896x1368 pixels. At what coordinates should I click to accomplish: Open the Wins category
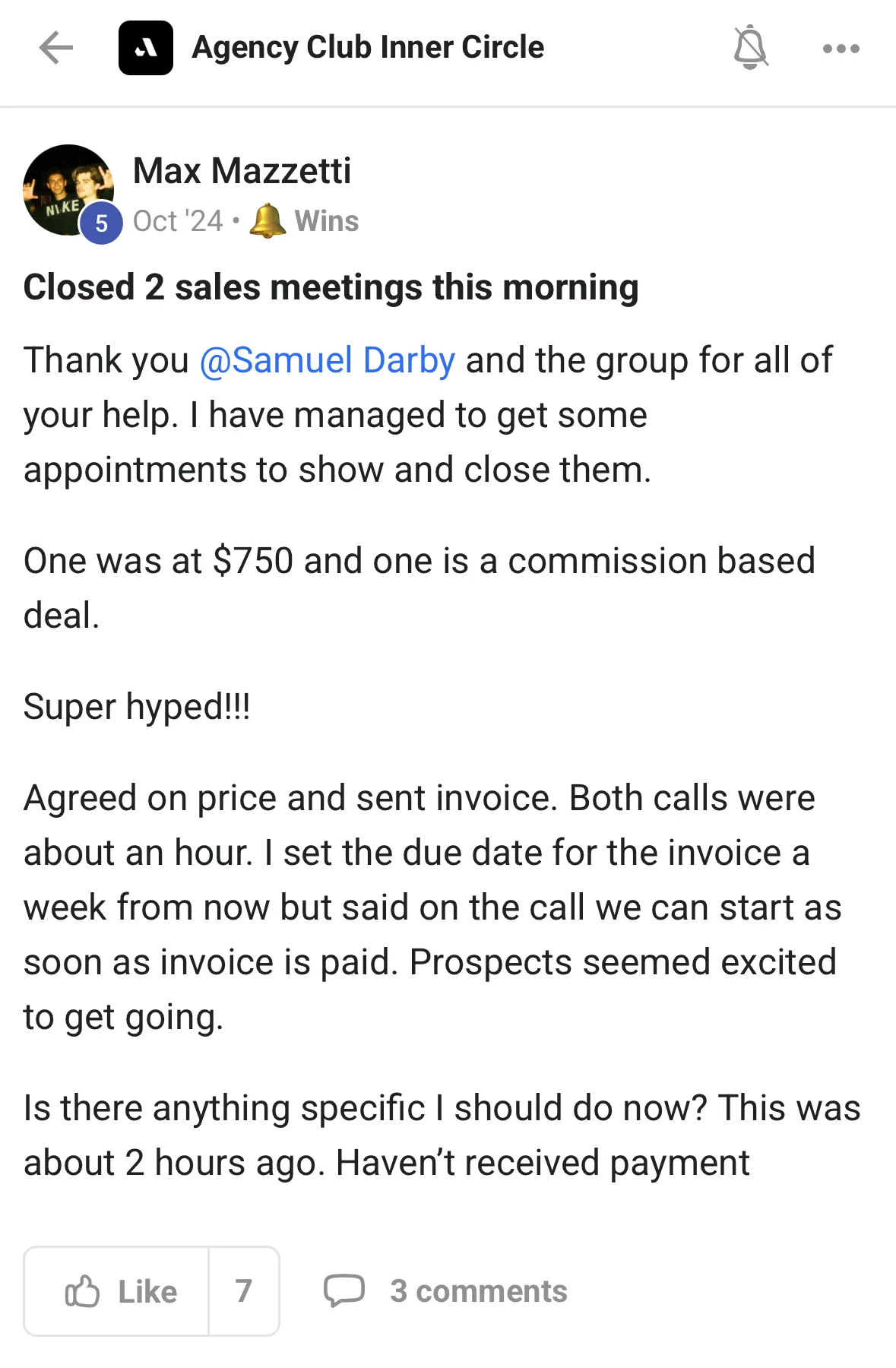(325, 221)
